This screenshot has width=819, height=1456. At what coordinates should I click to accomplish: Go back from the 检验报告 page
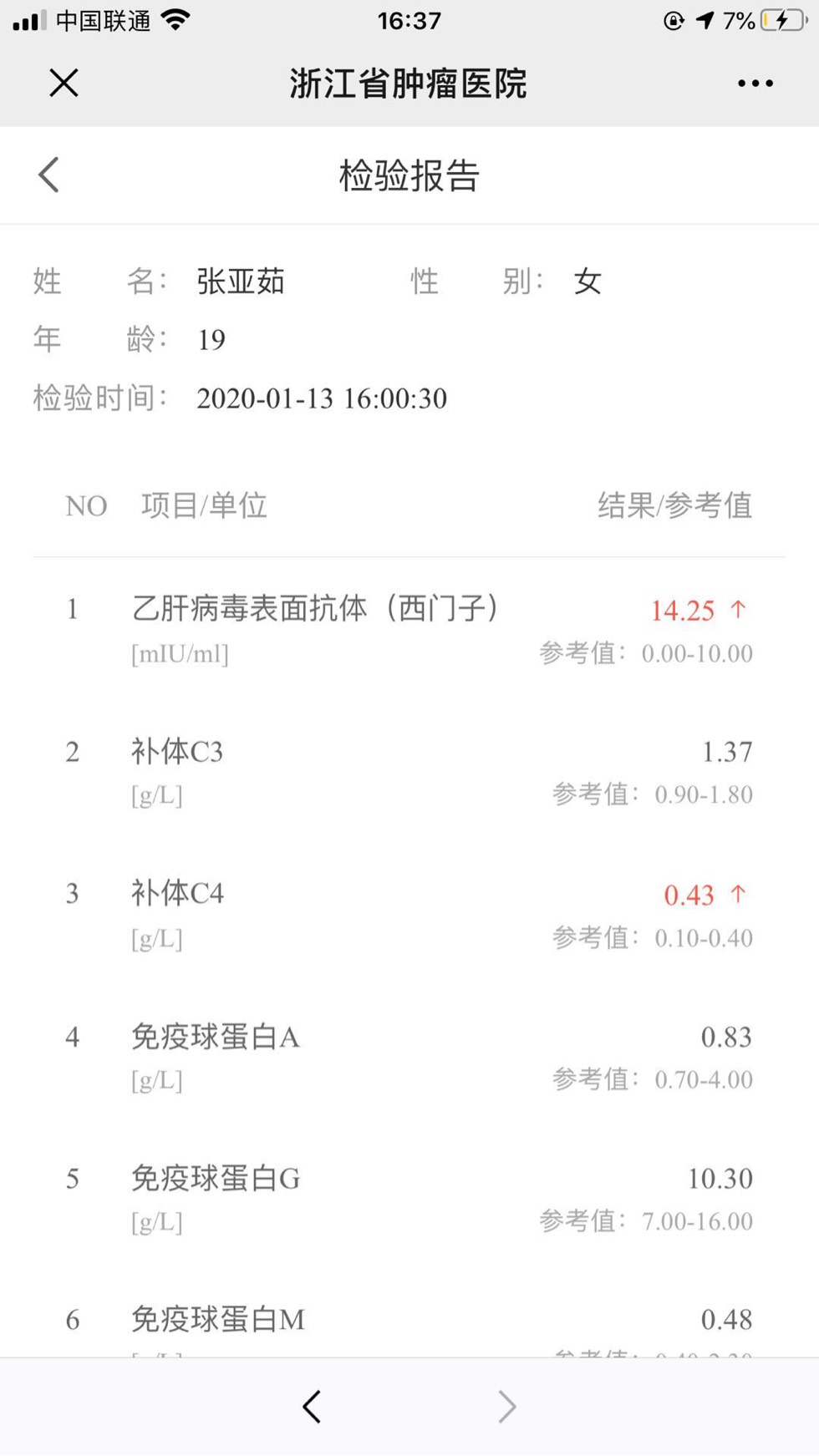pyautogui.click(x=48, y=175)
